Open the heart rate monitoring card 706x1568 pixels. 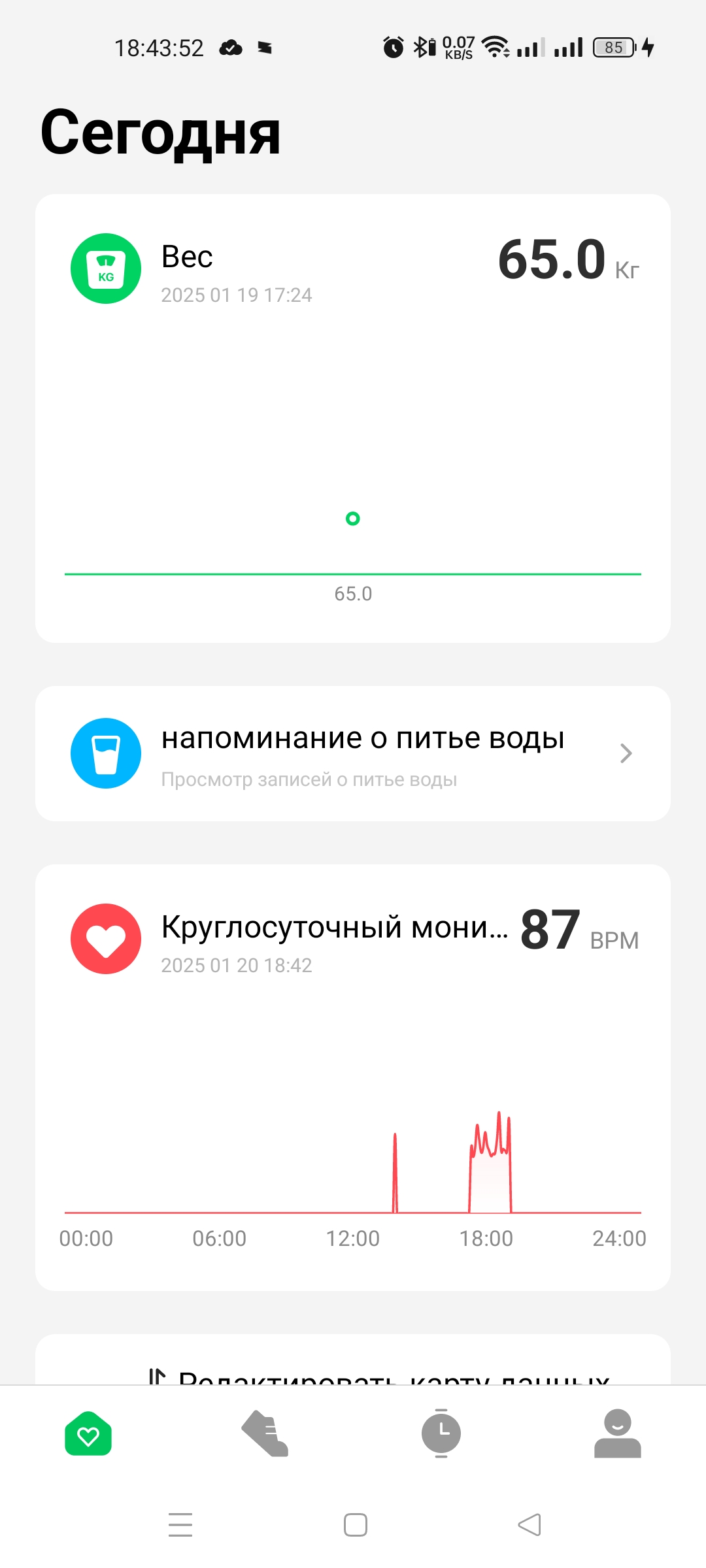coord(353,1077)
